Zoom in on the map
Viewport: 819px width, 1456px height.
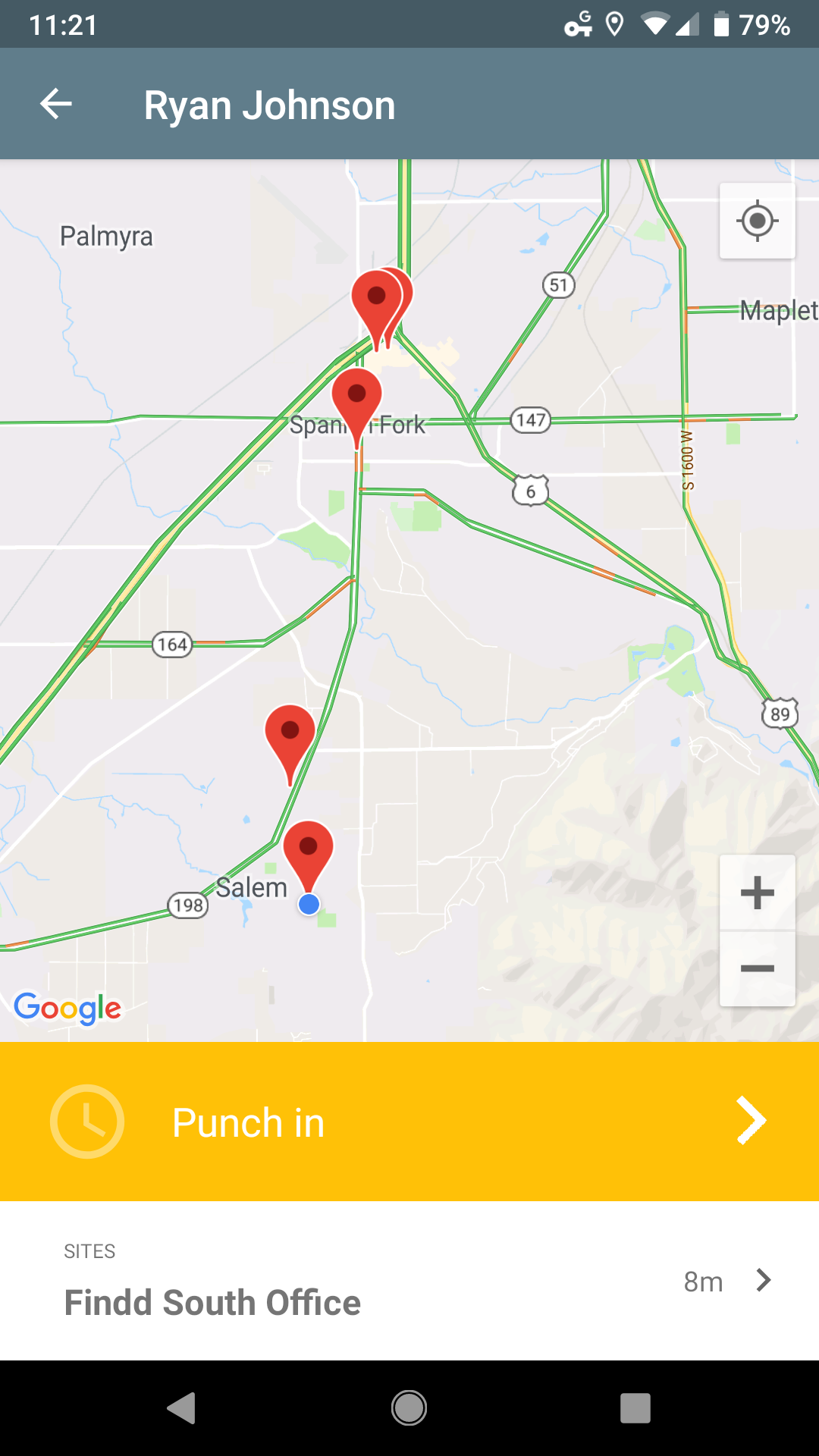click(757, 893)
